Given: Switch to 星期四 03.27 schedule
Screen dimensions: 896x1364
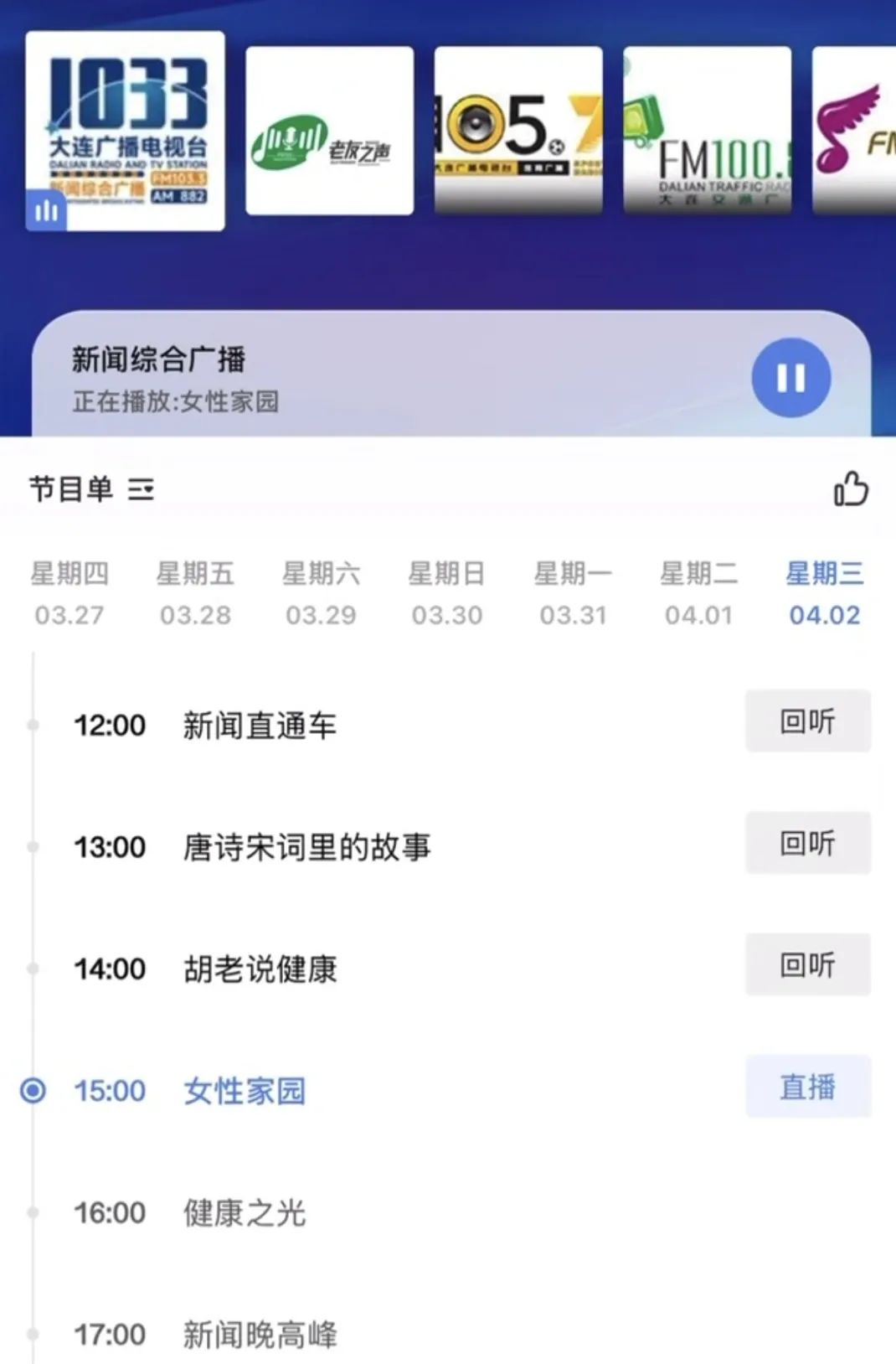Looking at the screenshot, I should click(70, 594).
